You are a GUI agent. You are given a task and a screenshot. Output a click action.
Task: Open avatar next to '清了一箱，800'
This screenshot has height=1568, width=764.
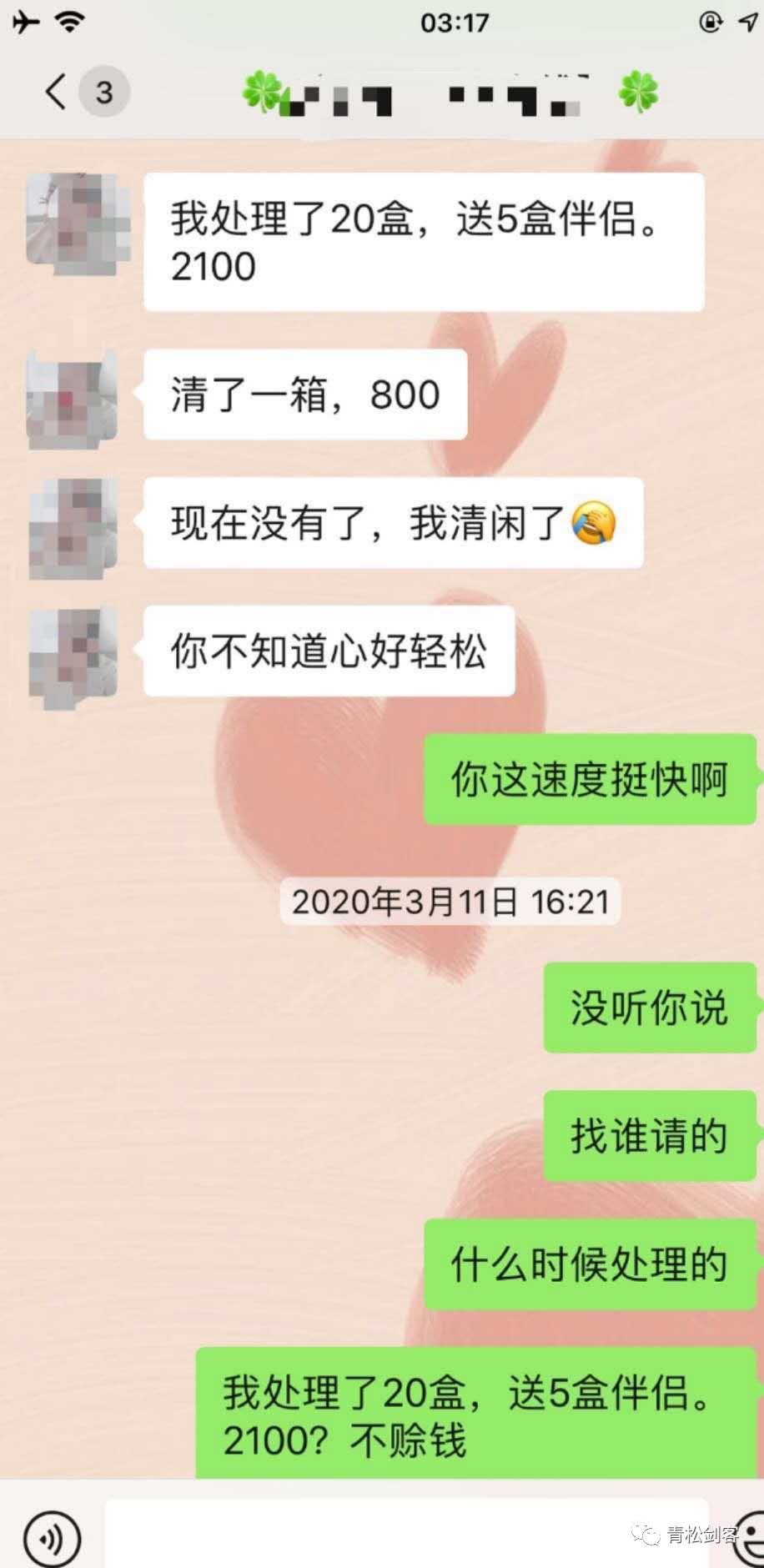coord(73,397)
